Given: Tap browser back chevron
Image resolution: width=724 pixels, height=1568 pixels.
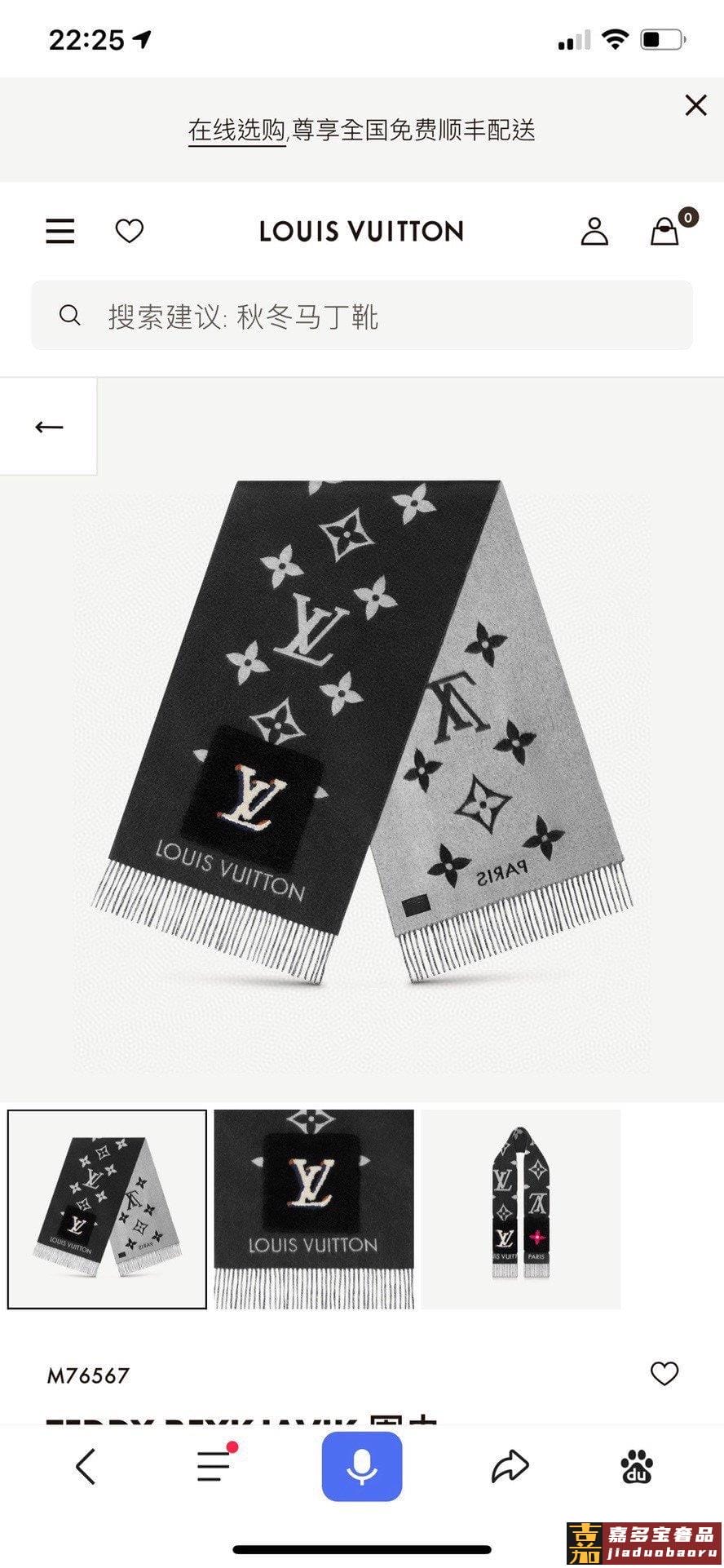Looking at the screenshot, I should click(85, 1466).
